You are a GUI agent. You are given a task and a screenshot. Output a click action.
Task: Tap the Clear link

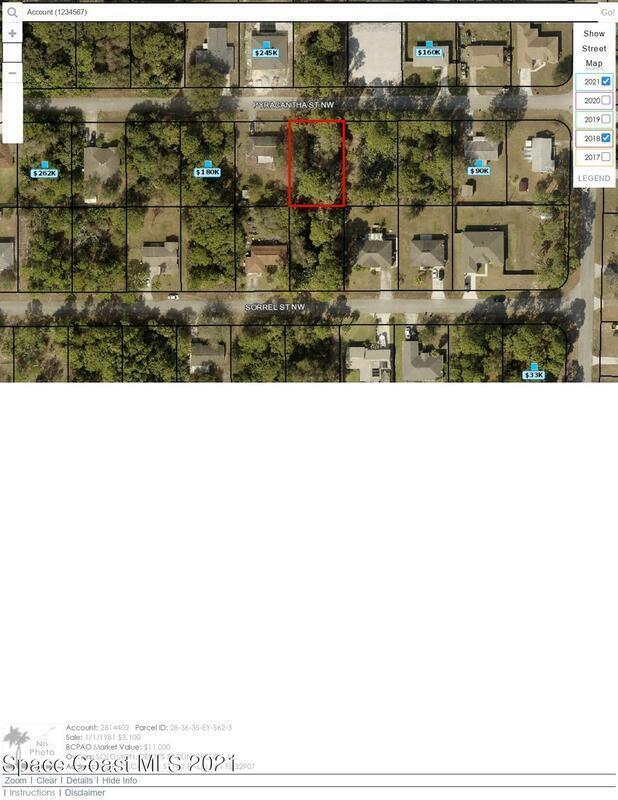[x=46, y=780]
